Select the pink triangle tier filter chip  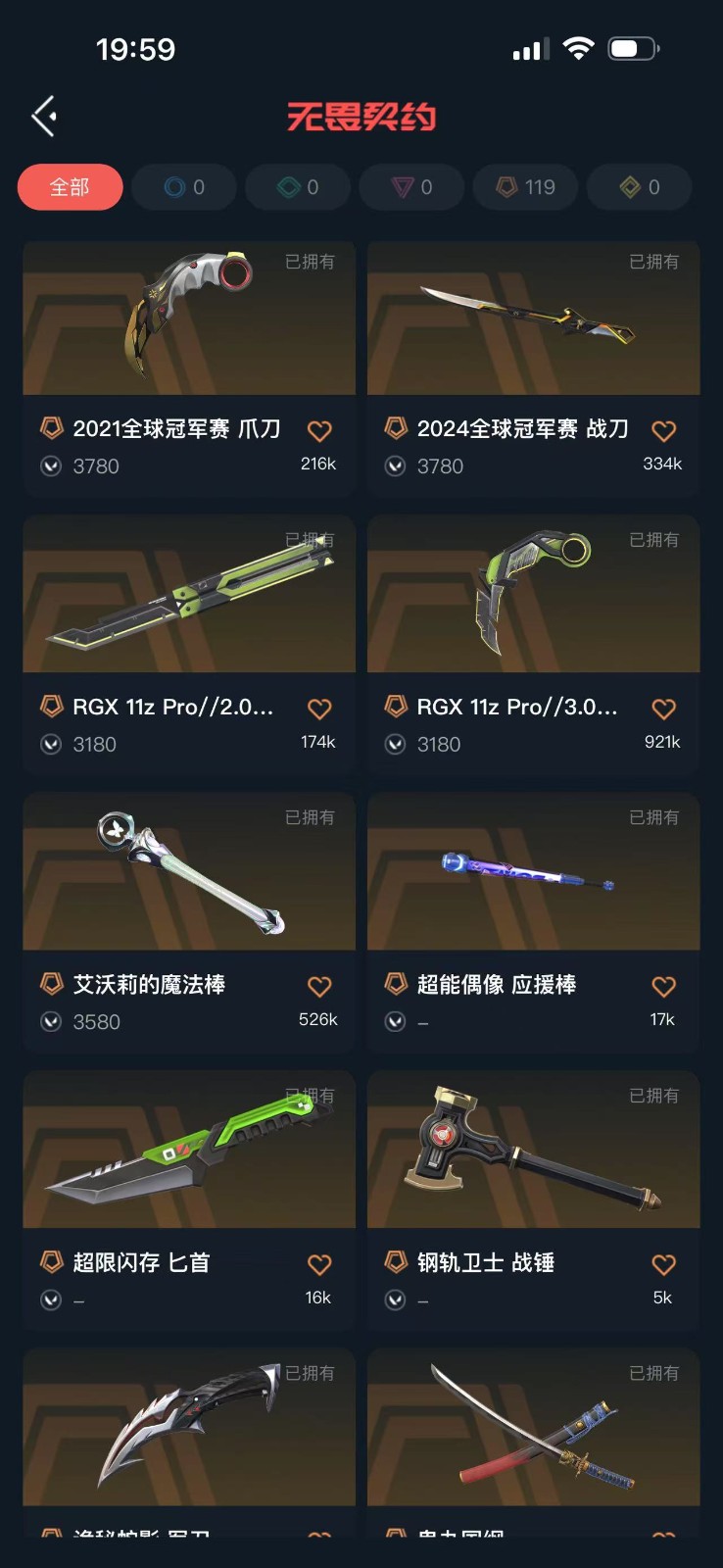pyautogui.click(x=411, y=187)
